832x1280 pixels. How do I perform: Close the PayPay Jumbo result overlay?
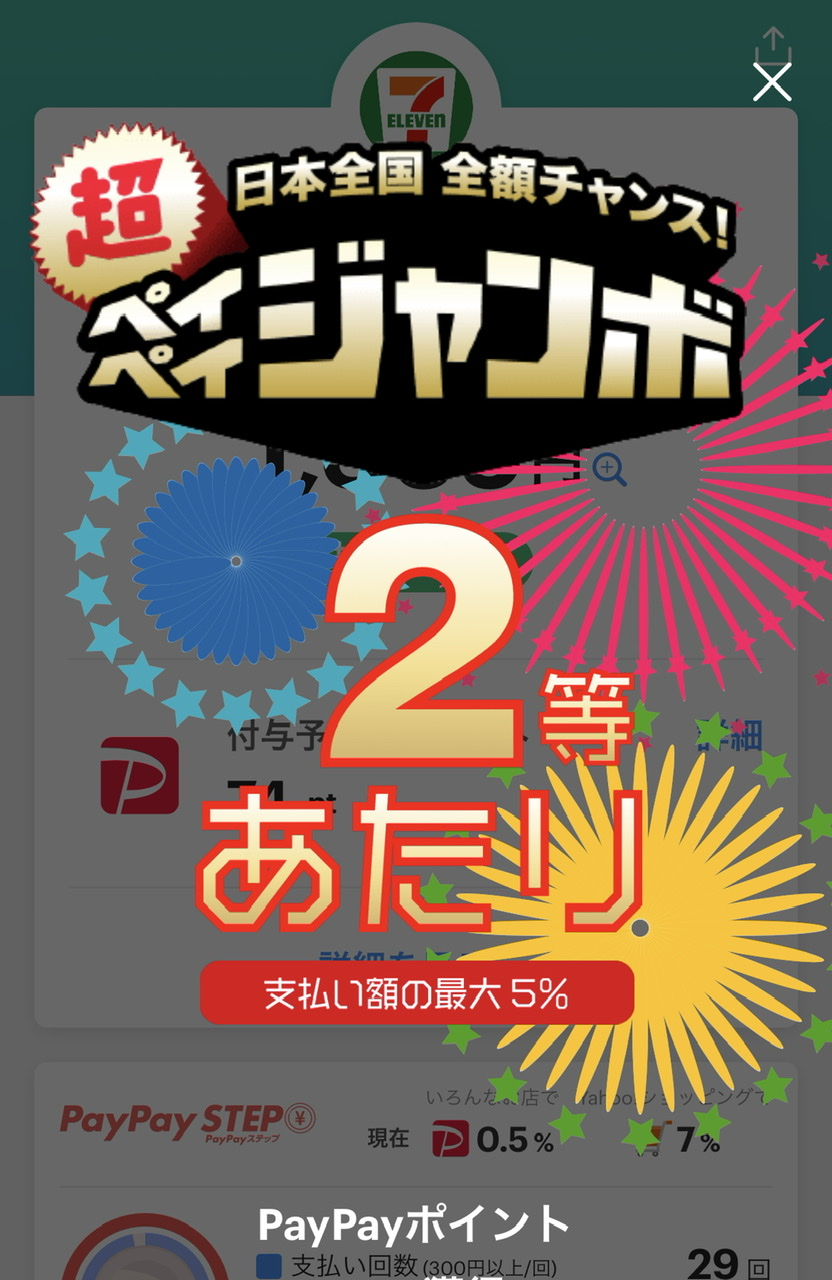pos(772,82)
